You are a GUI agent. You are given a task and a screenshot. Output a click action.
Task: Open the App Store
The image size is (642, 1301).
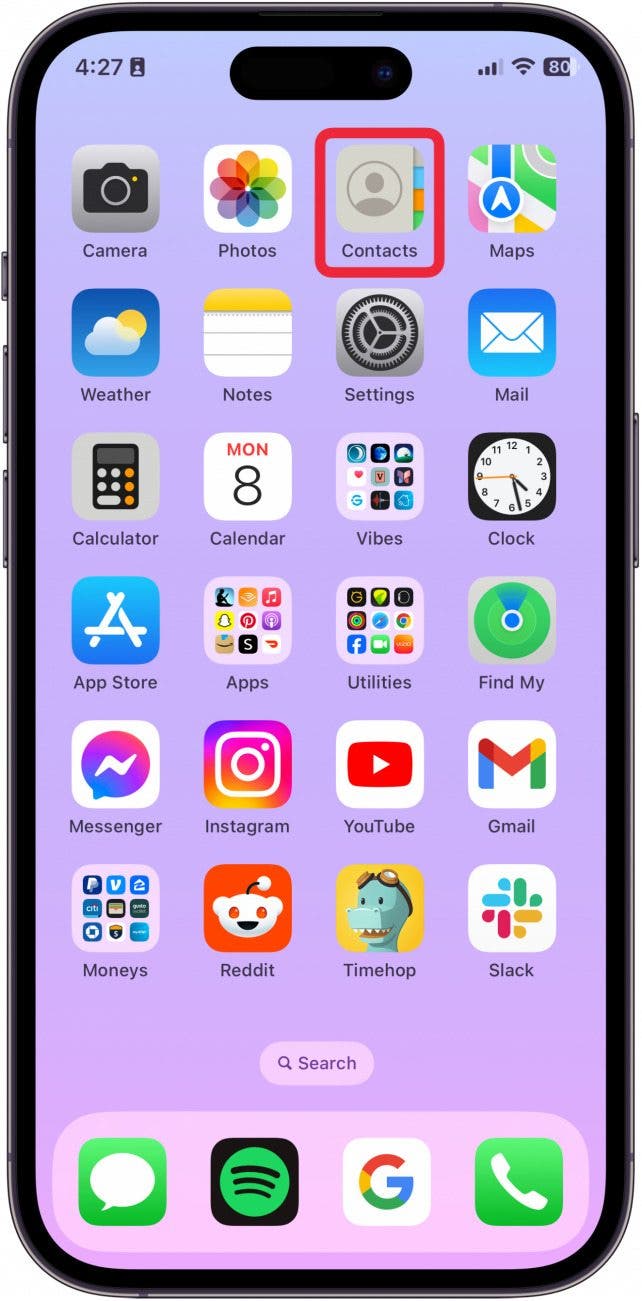[115, 621]
